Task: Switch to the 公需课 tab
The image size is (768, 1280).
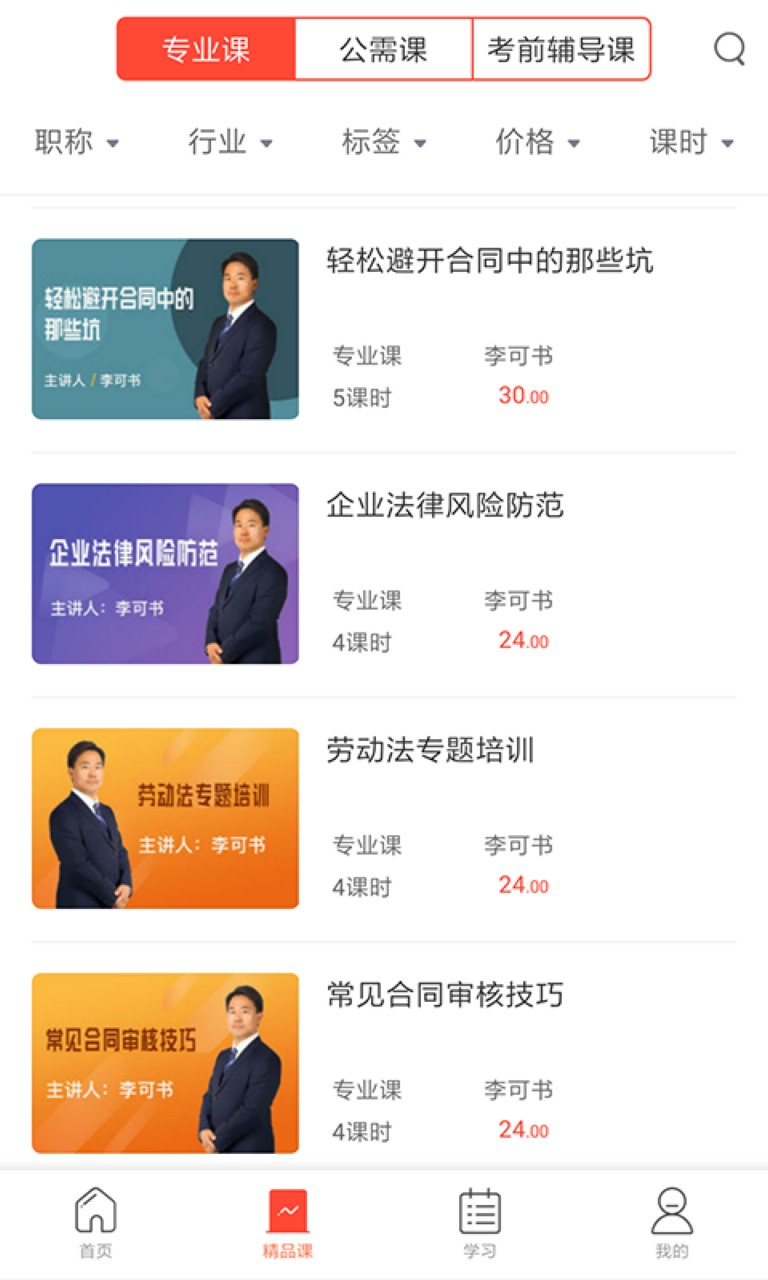Action: [x=384, y=48]
